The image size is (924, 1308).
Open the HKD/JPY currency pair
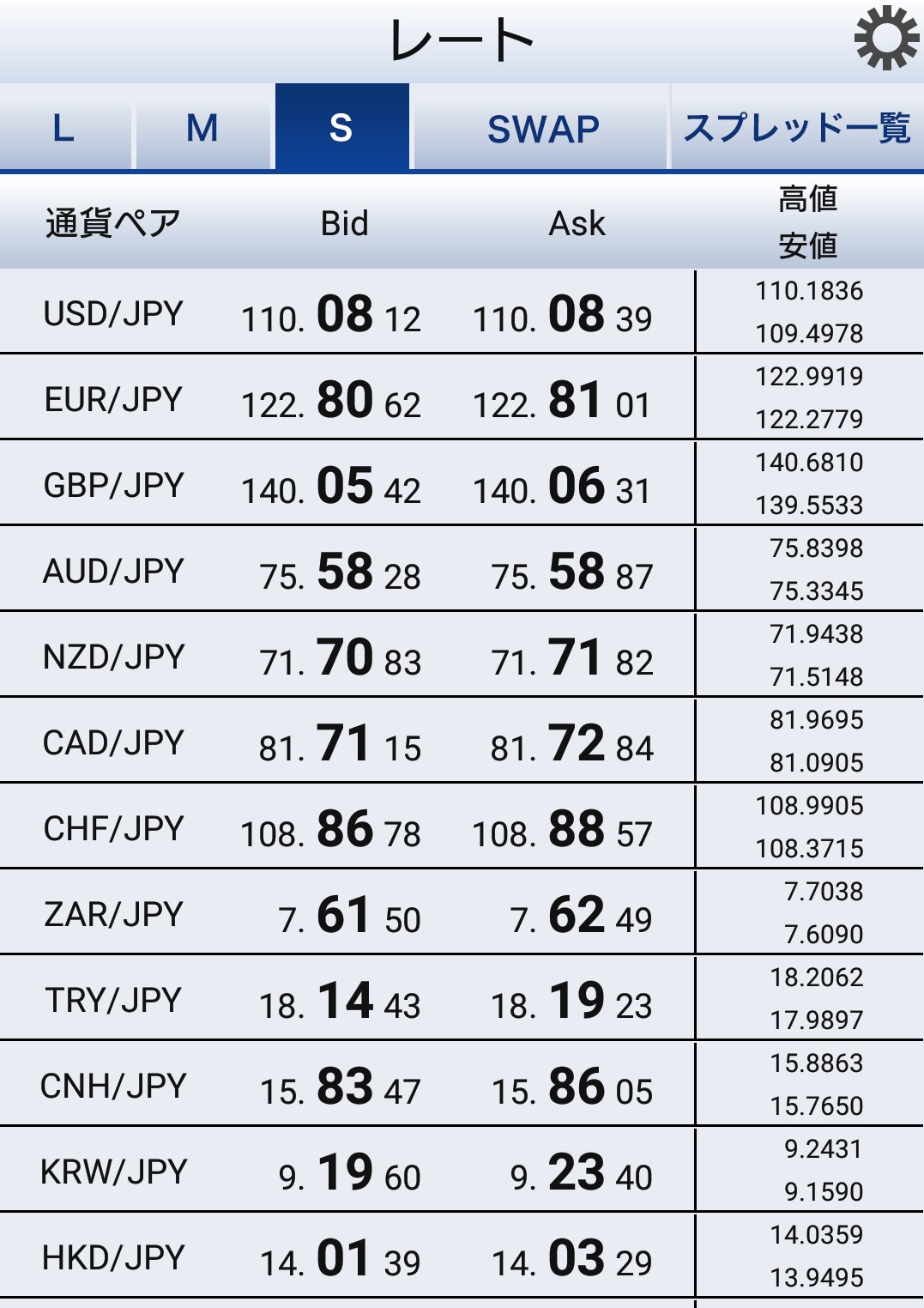click(113, 1257)
